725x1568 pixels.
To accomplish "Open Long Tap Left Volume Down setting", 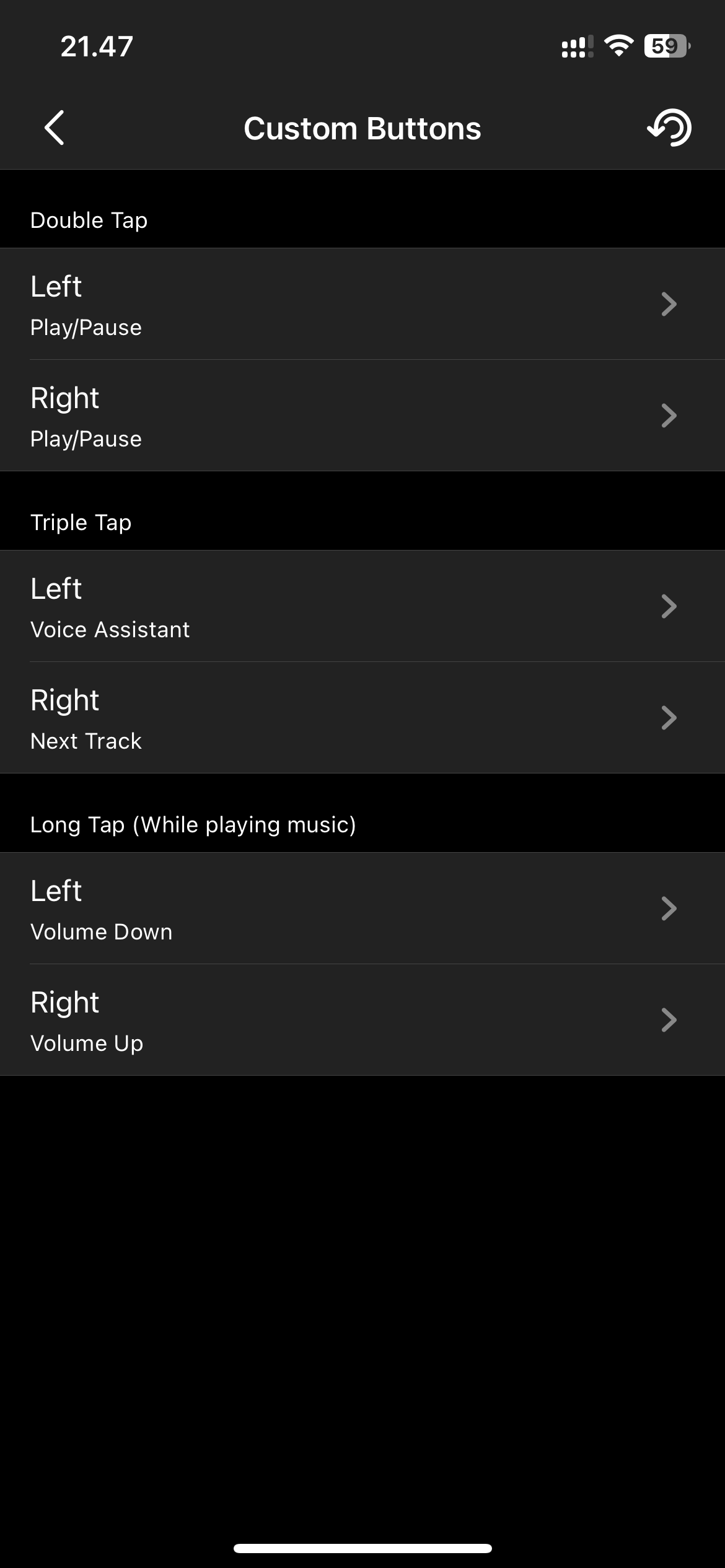I will click(362, 908).
